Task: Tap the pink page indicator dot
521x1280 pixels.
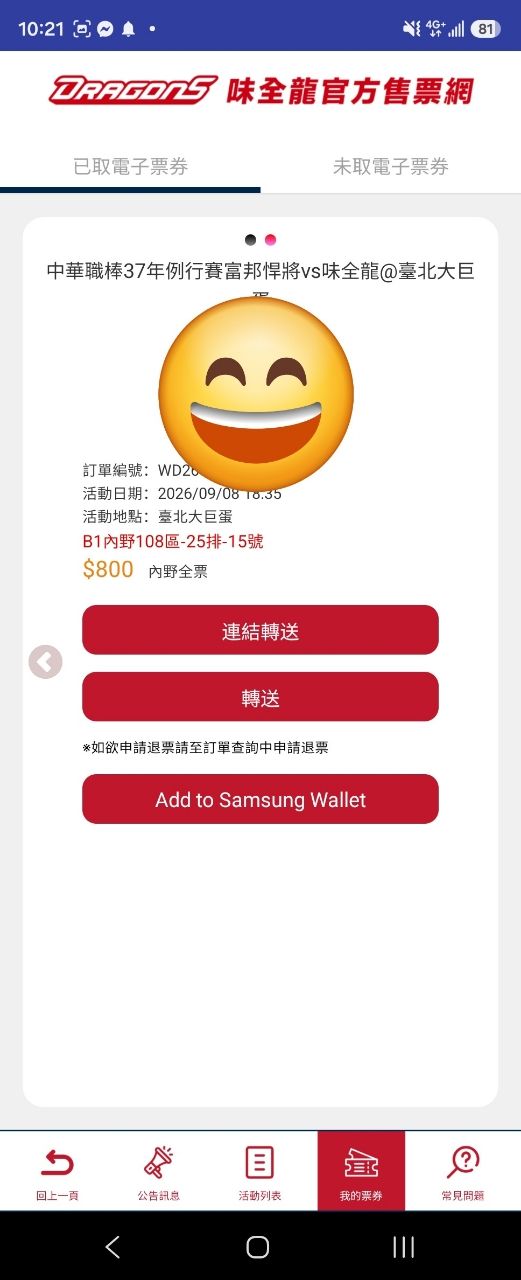Action: tap(270, 240)
